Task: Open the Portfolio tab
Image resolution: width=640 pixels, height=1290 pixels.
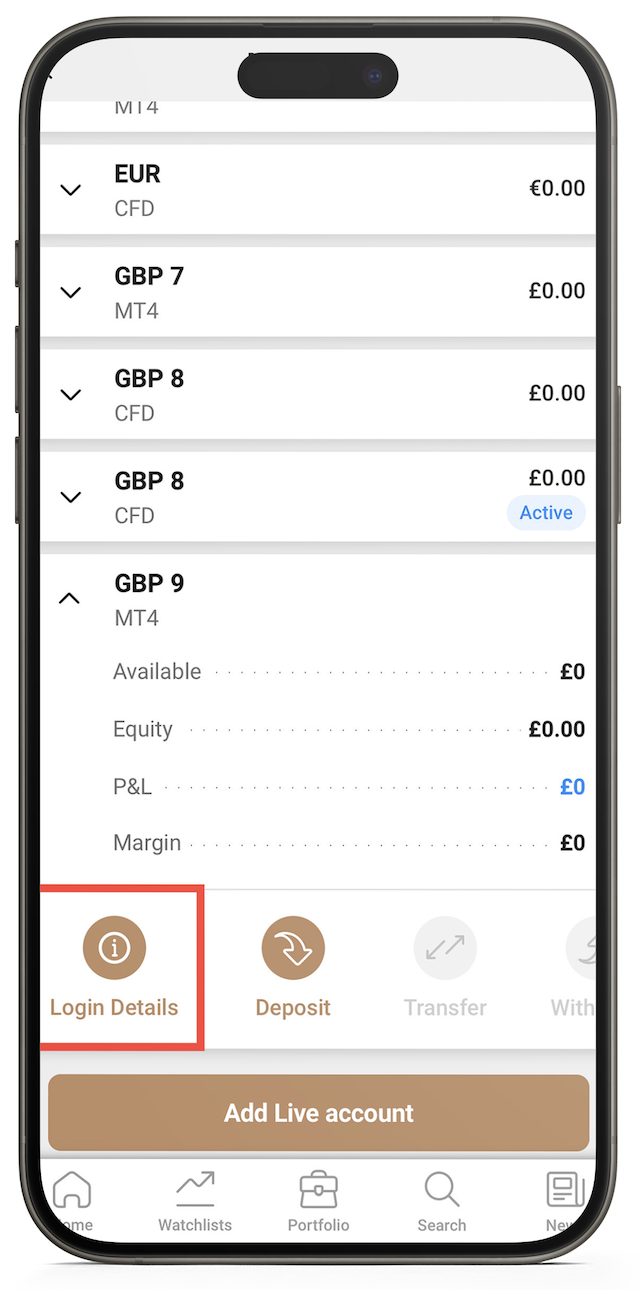Action: (x=318, y=1202)
